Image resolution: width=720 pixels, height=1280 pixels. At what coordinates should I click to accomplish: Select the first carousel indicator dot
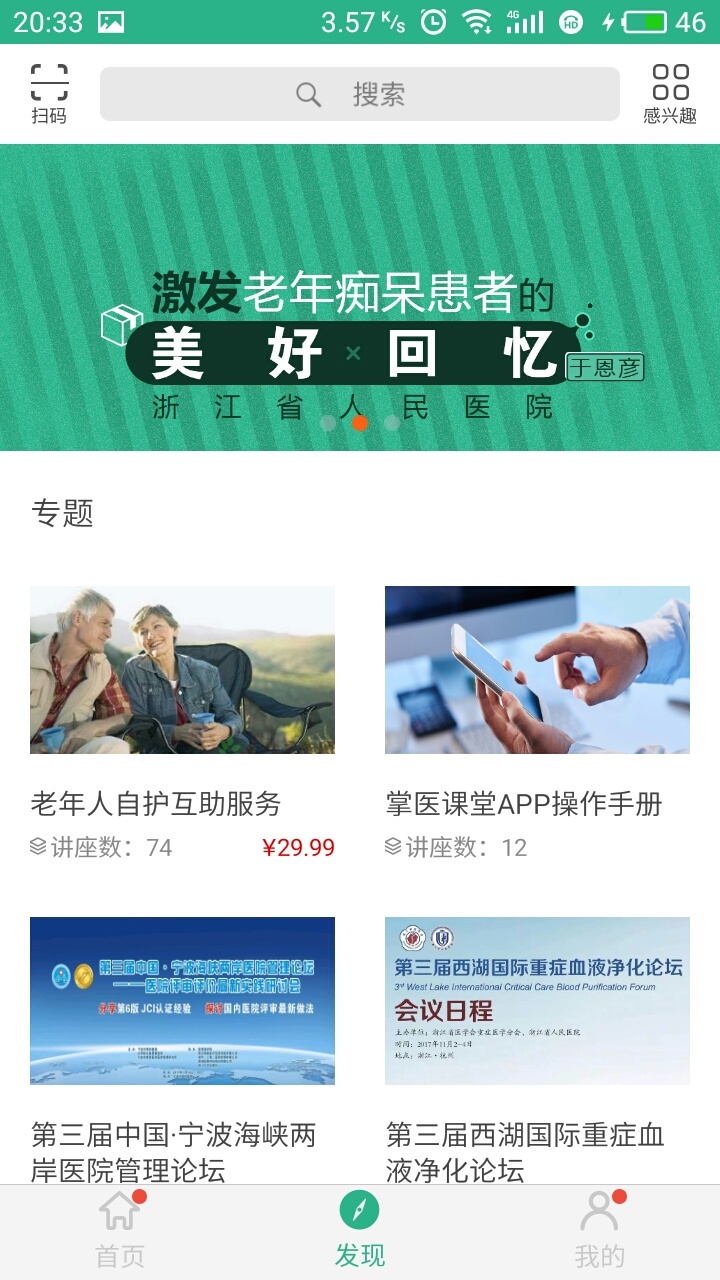(x=328, y=421)
